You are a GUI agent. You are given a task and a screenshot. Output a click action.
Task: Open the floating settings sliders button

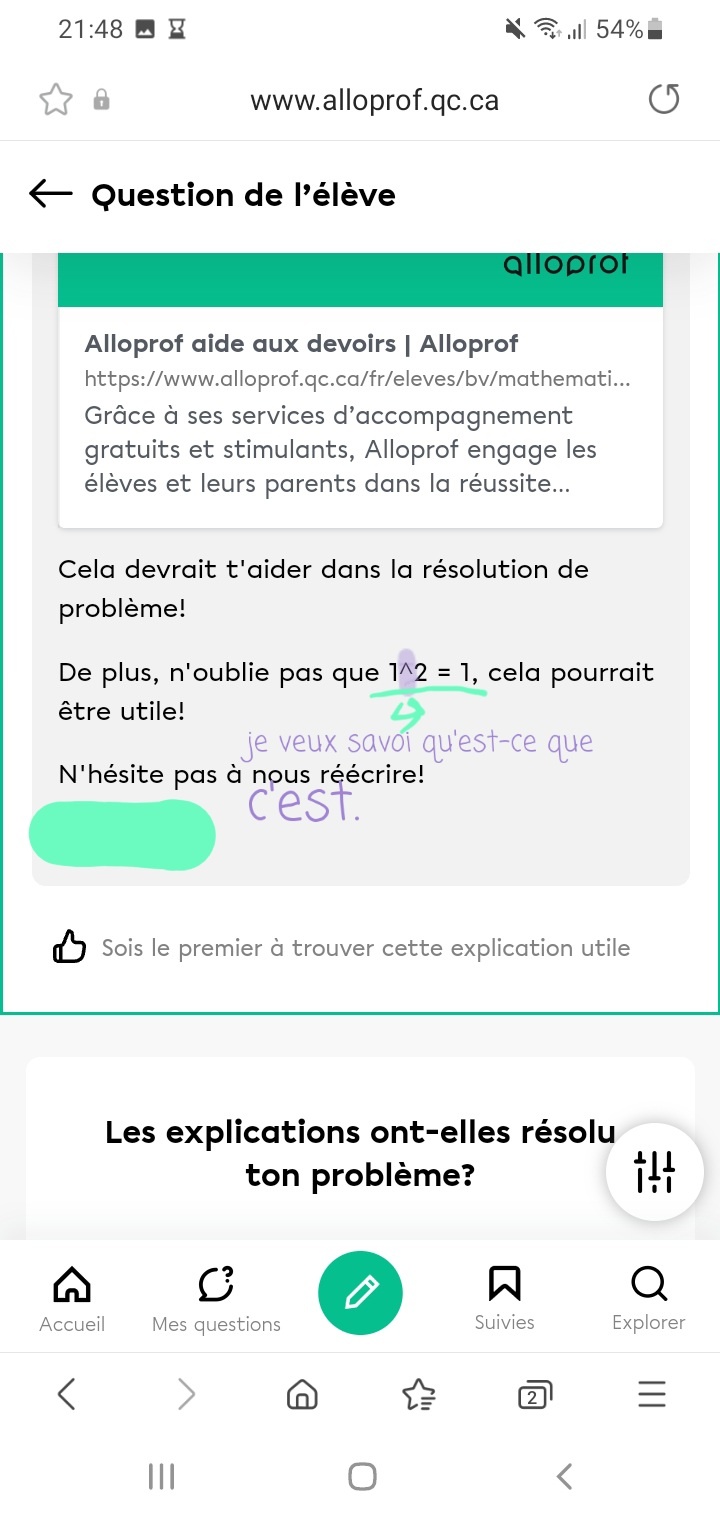click(x=655, y=1171)
